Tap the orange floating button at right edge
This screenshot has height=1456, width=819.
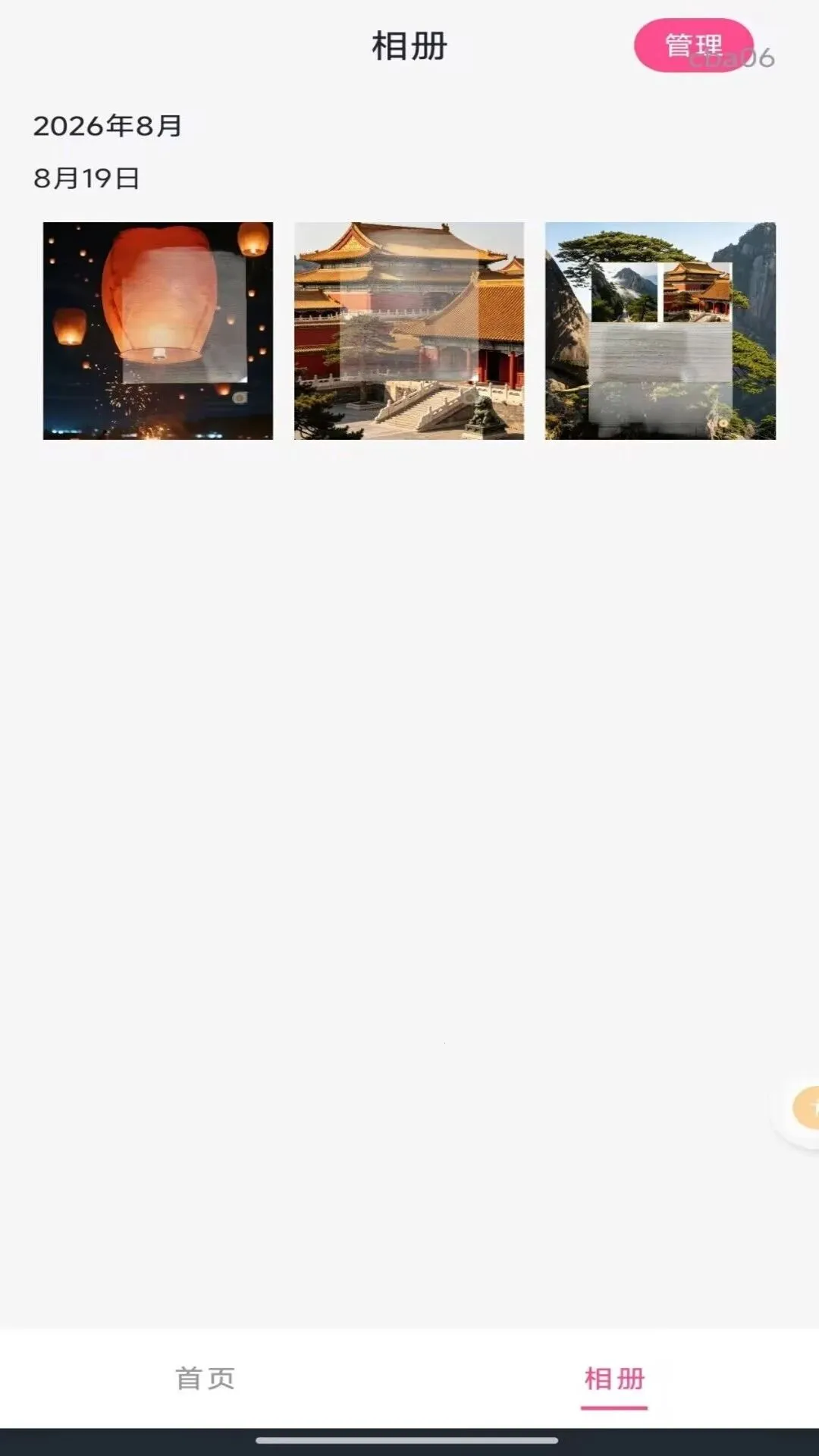tap(805, 1109)
